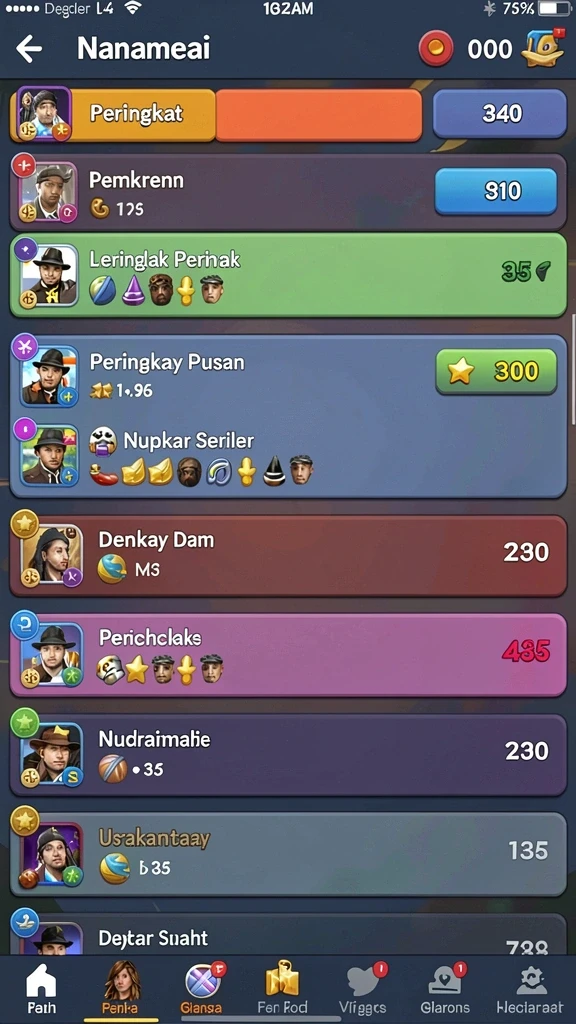The width and height of the screenshot is (576, 1024).
Task: Open the Dejtar Suaht row
Action: pyautogui.click(x=288, y=935)
